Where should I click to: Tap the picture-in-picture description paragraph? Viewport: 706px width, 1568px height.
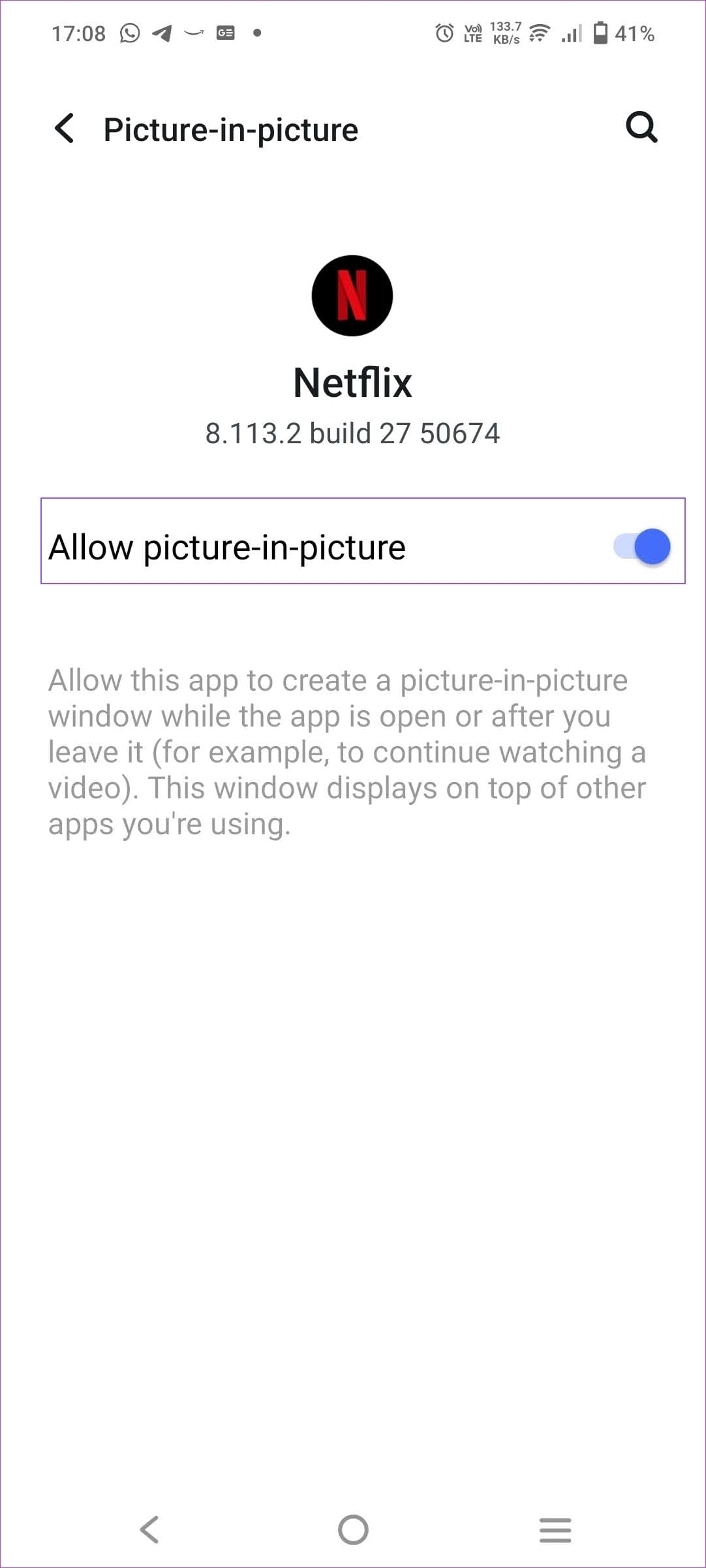click(347, 751)
